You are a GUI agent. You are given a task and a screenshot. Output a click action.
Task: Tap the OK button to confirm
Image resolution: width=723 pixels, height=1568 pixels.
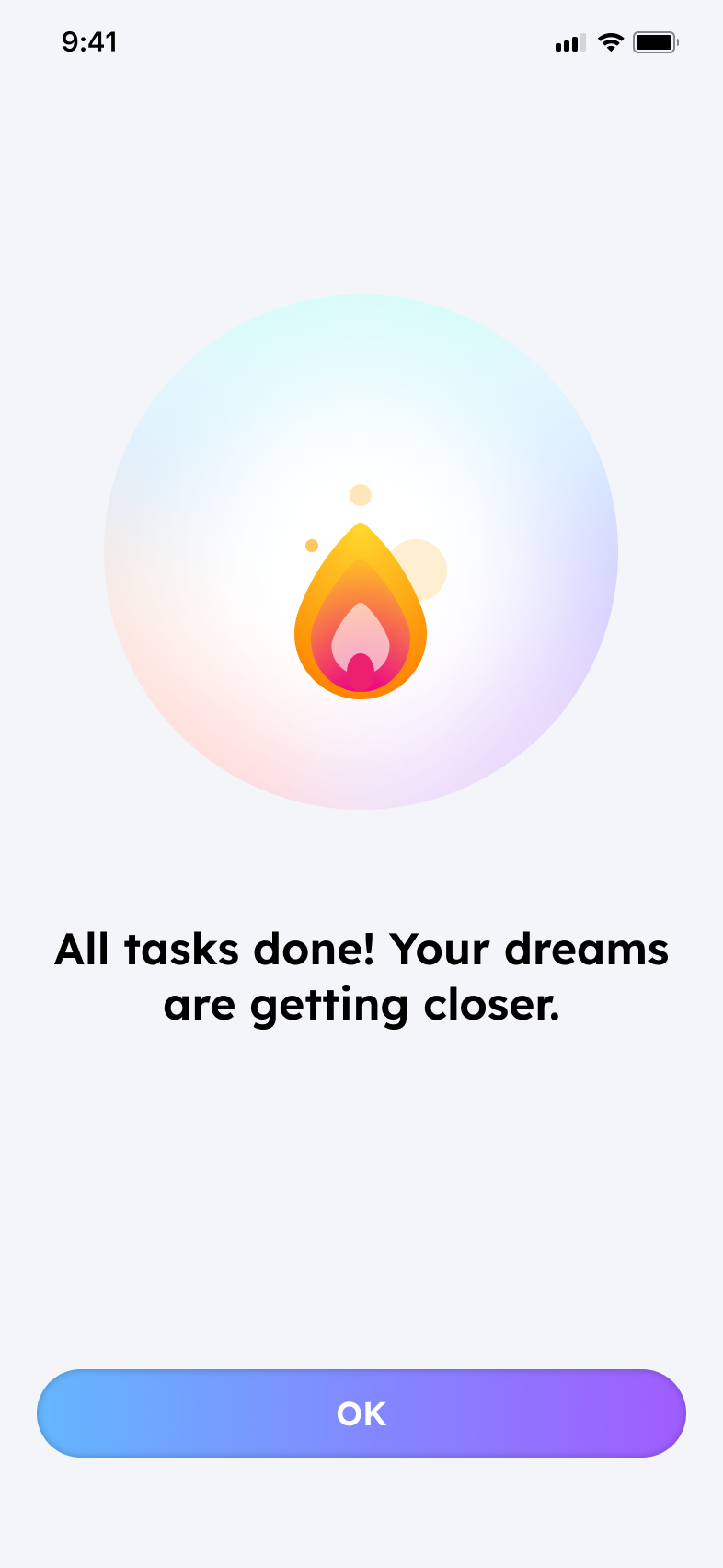(361, 1412)
